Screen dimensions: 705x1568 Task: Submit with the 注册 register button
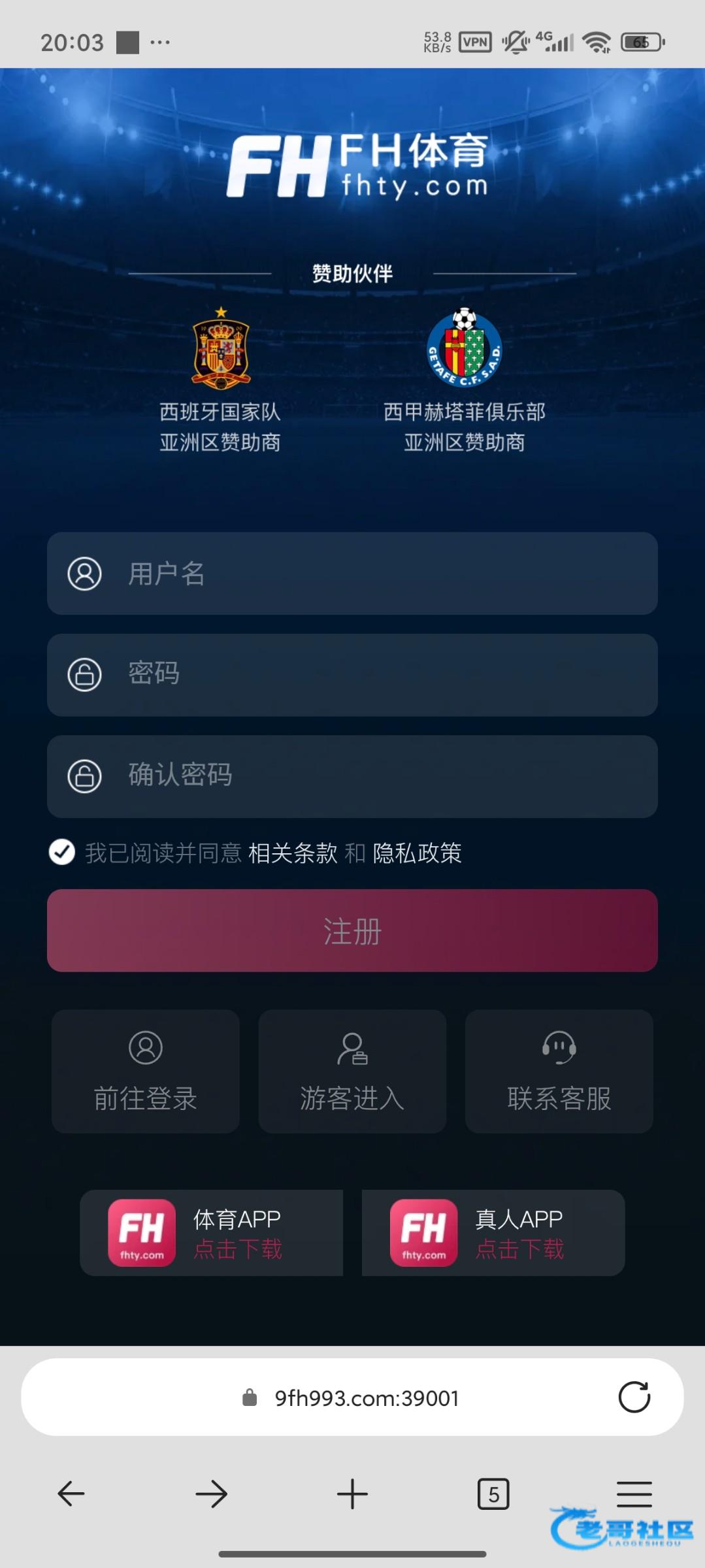tap(352, 930)
